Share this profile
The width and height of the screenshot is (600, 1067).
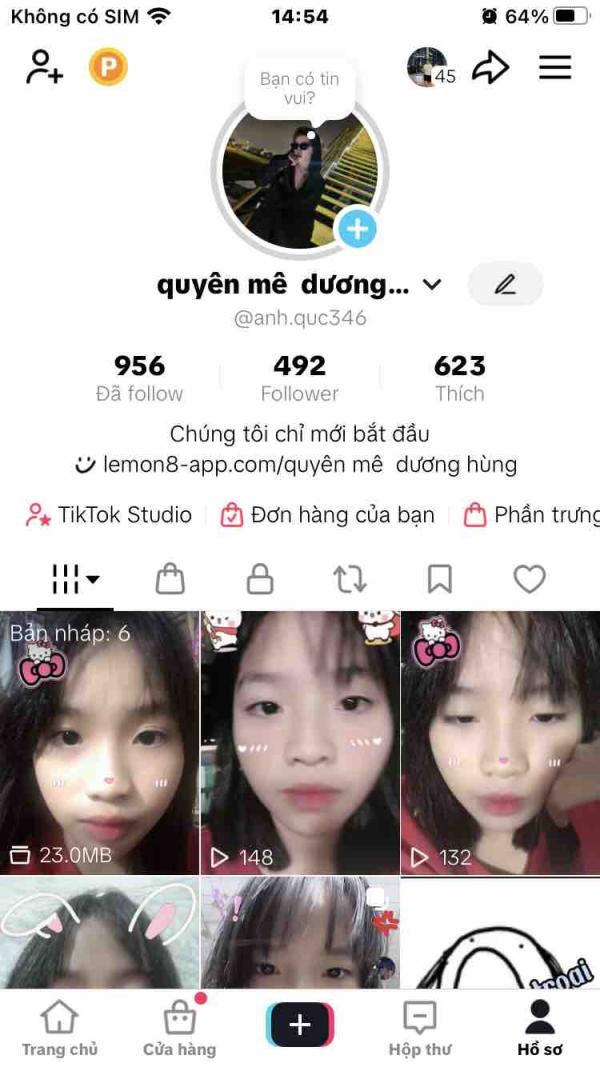coord(490,68)
